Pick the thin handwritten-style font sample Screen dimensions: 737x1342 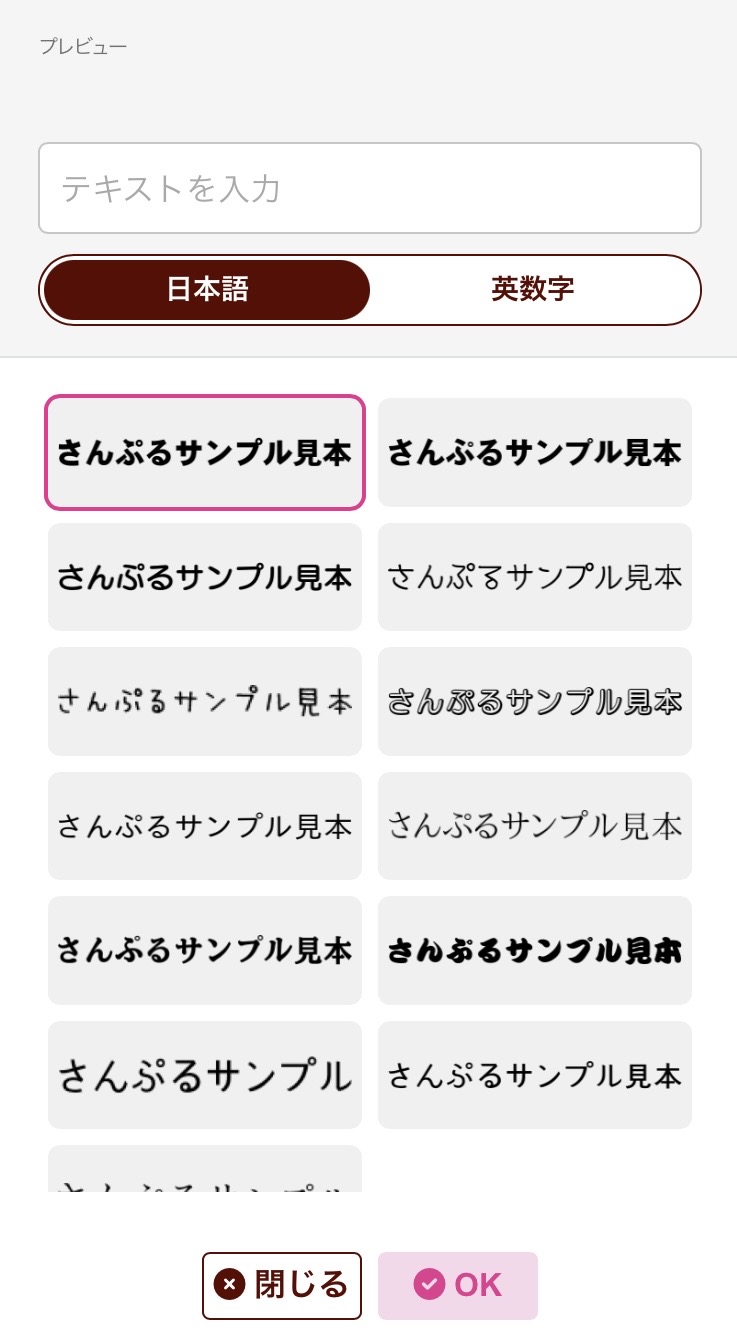[x=205, y=701]
